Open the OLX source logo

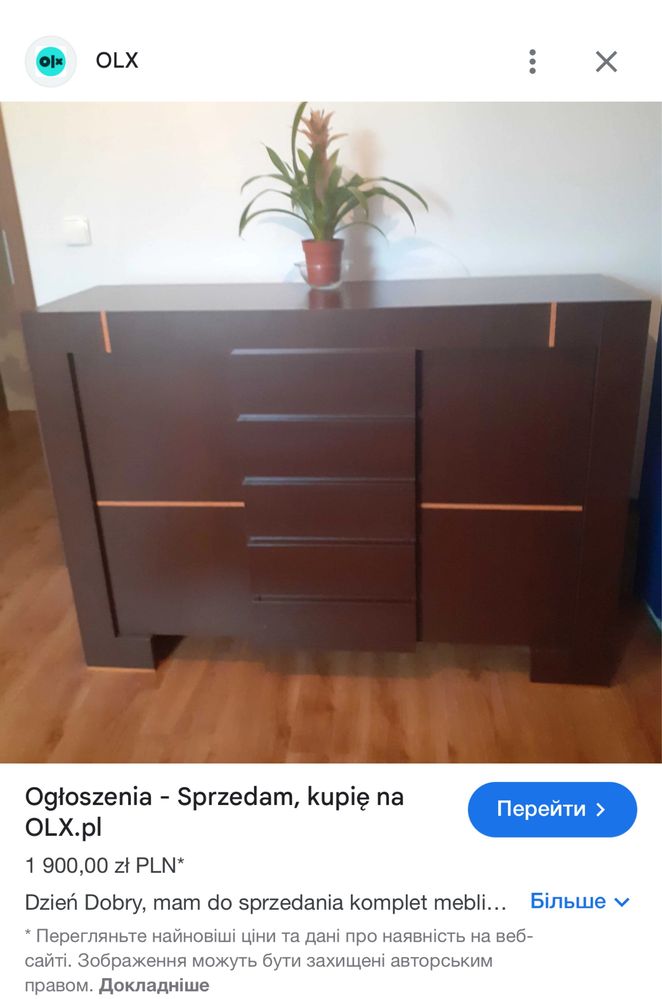point(50,61)
